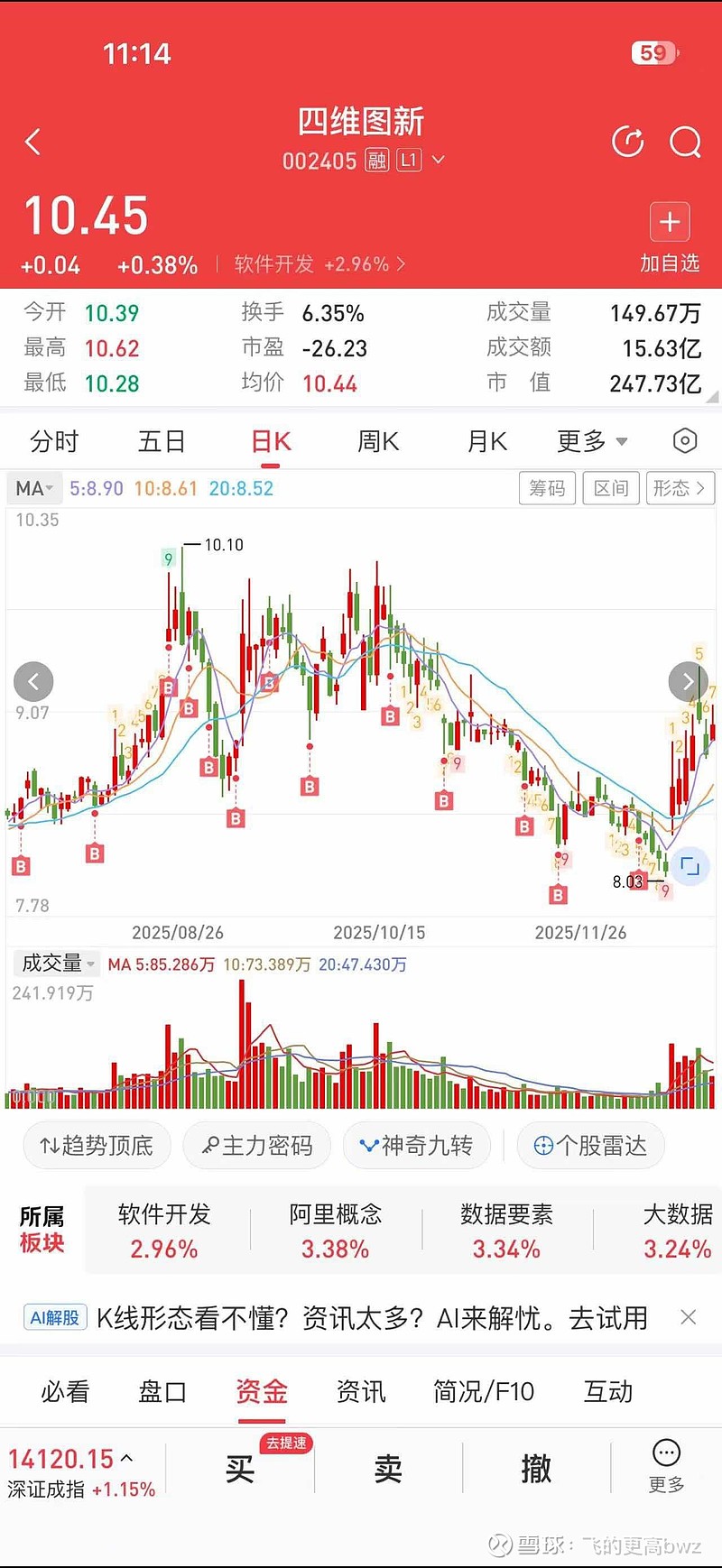Expand chart to fullscreen with corner icon

(690, 866)
